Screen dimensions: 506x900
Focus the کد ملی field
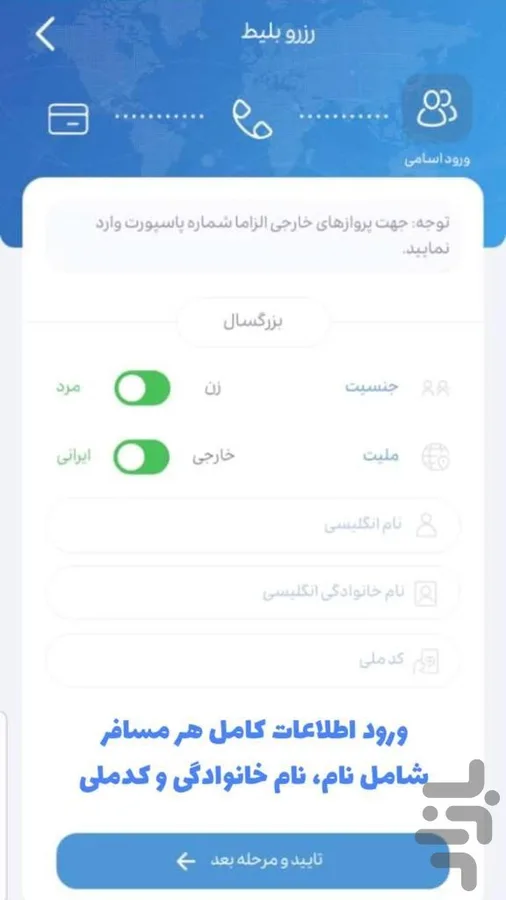coord(253,660)
